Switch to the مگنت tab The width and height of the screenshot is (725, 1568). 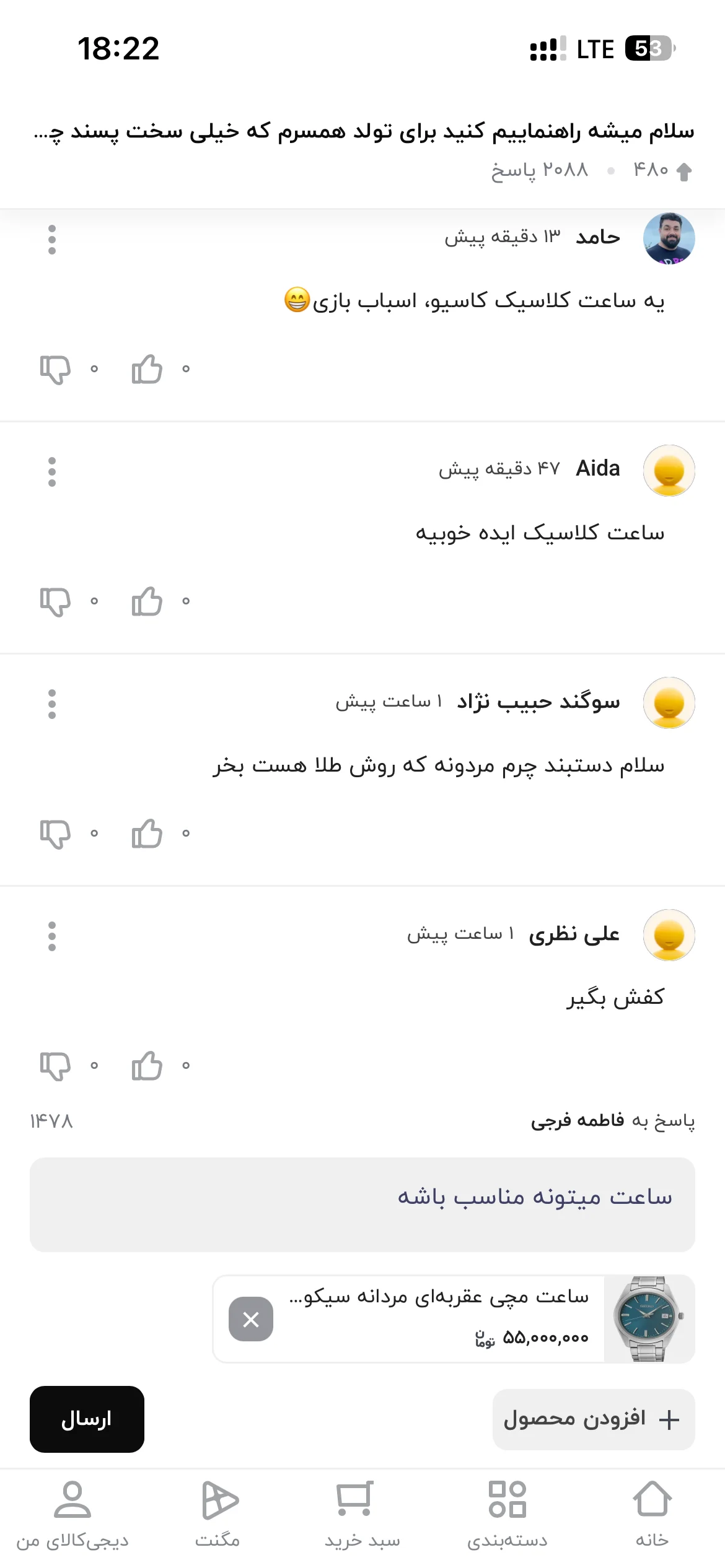pyautogui.click(x=217, y=1514)
